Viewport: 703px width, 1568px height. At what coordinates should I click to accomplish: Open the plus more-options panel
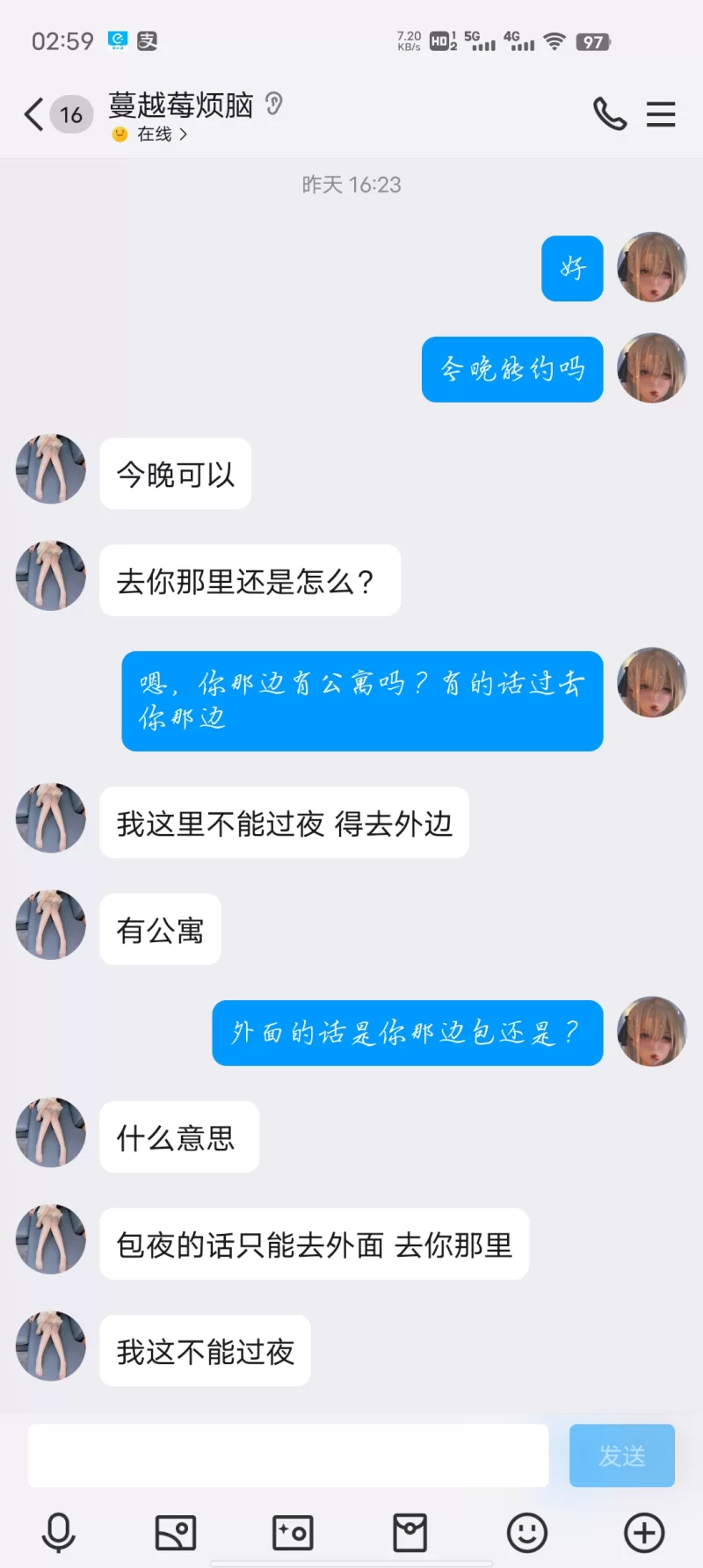click(644, 1533)
